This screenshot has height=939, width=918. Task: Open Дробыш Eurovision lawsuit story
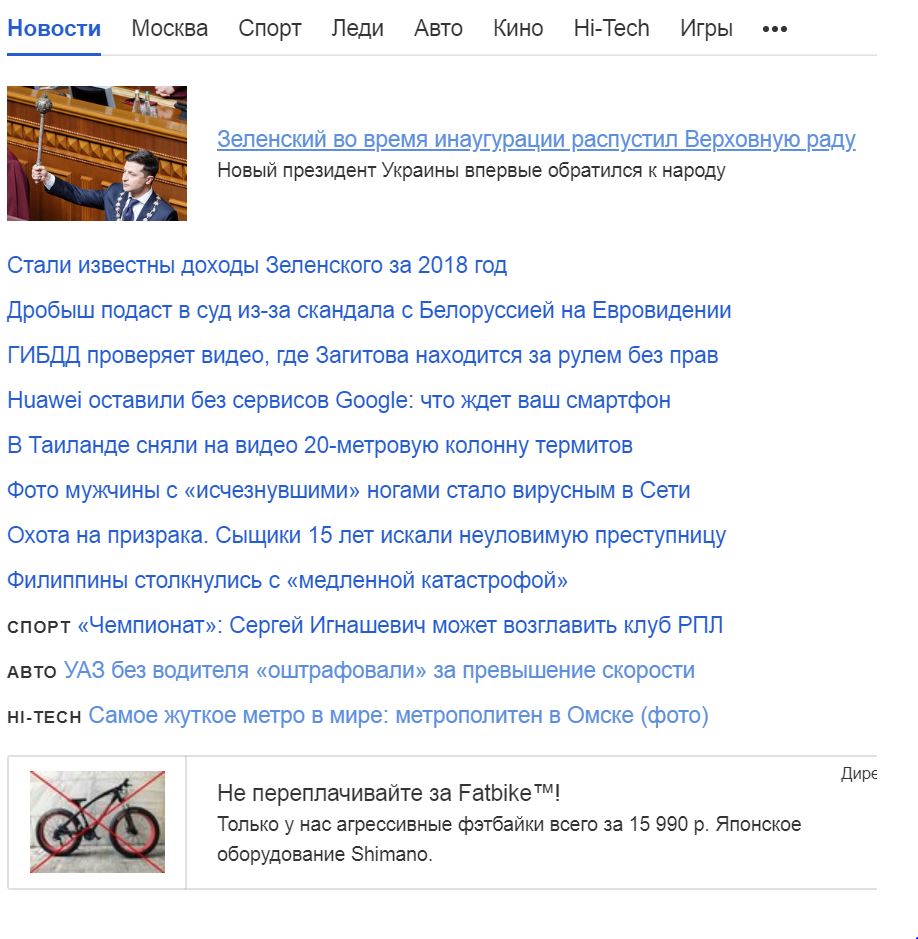pyautogui.click(x=368, y=310)
